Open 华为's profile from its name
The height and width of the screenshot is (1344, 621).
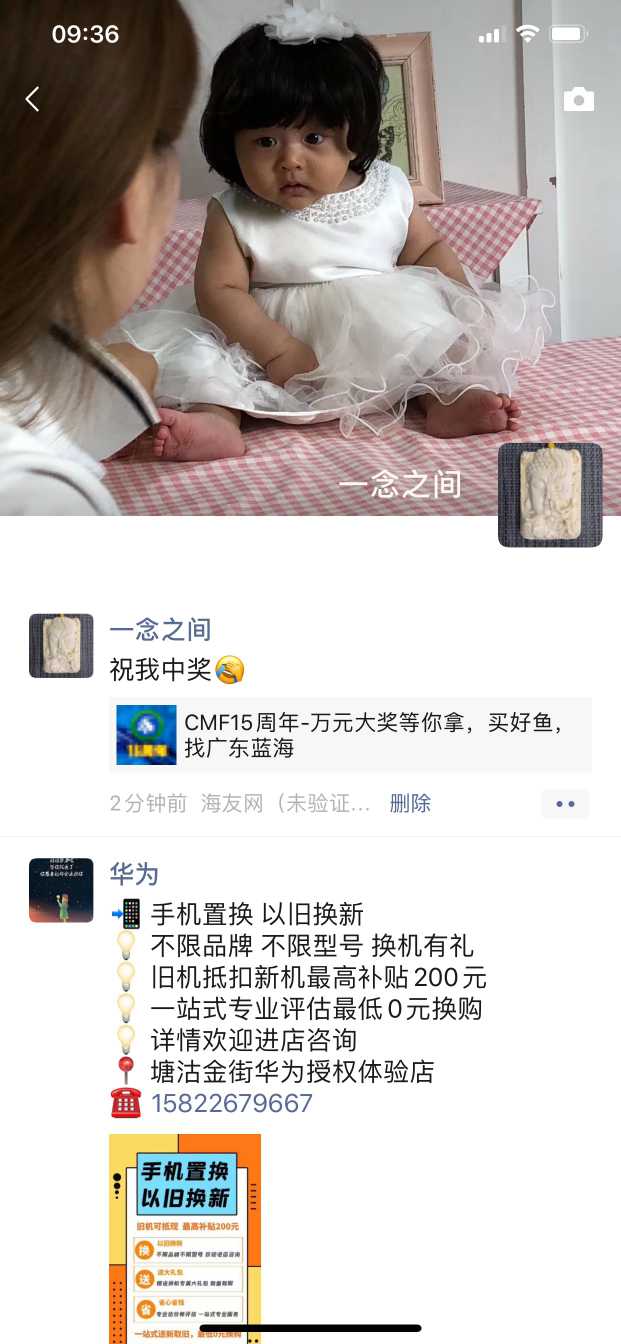pyautogui.click(x=134, y=874)
